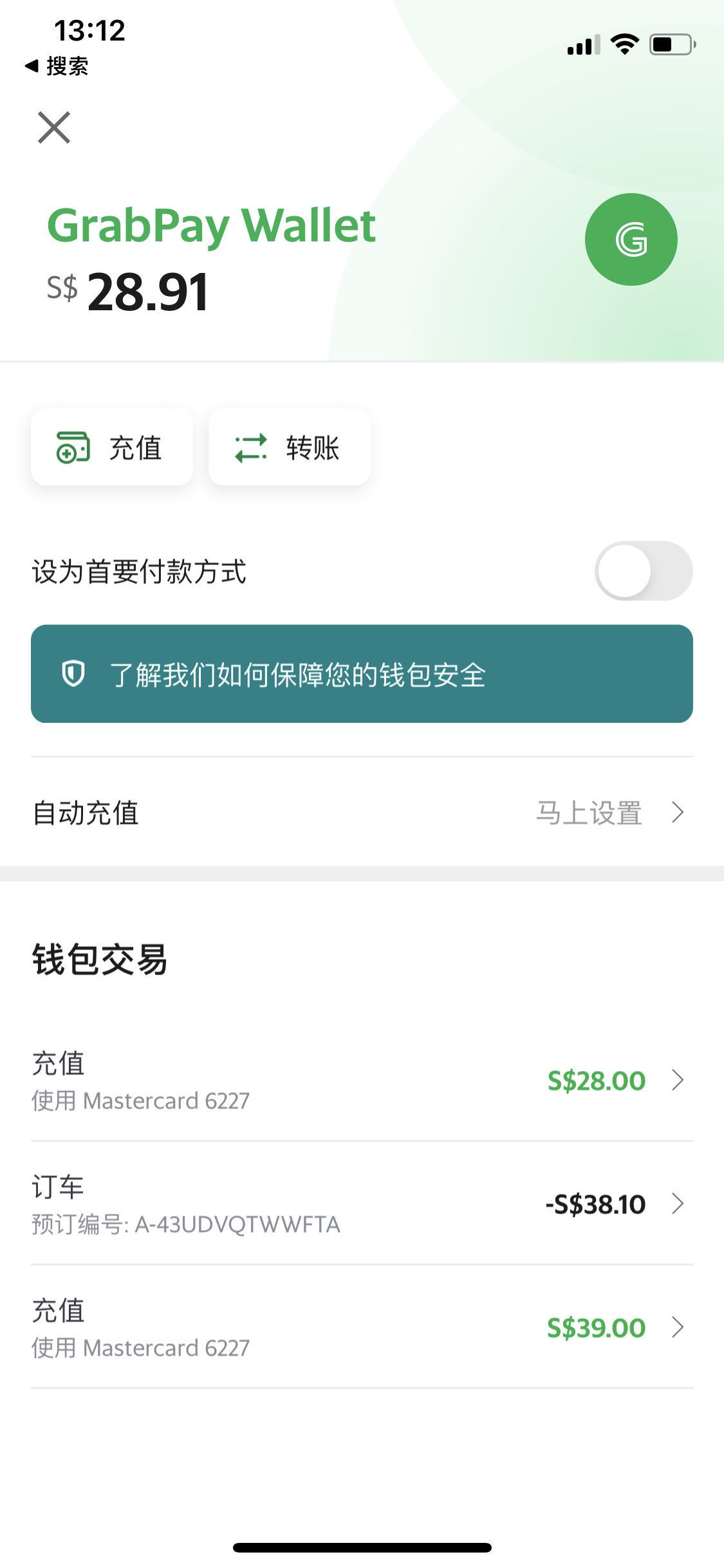Enable 设为首要付款方式 switch
The image size is (724, 1568).
pos(643,571)
